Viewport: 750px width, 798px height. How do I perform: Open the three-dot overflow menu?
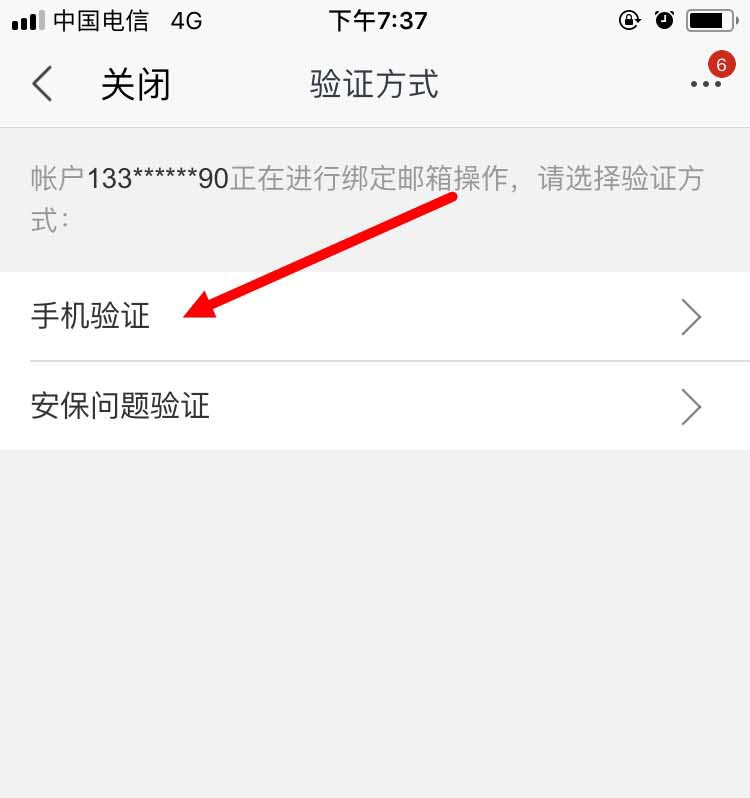coord(705,85)
